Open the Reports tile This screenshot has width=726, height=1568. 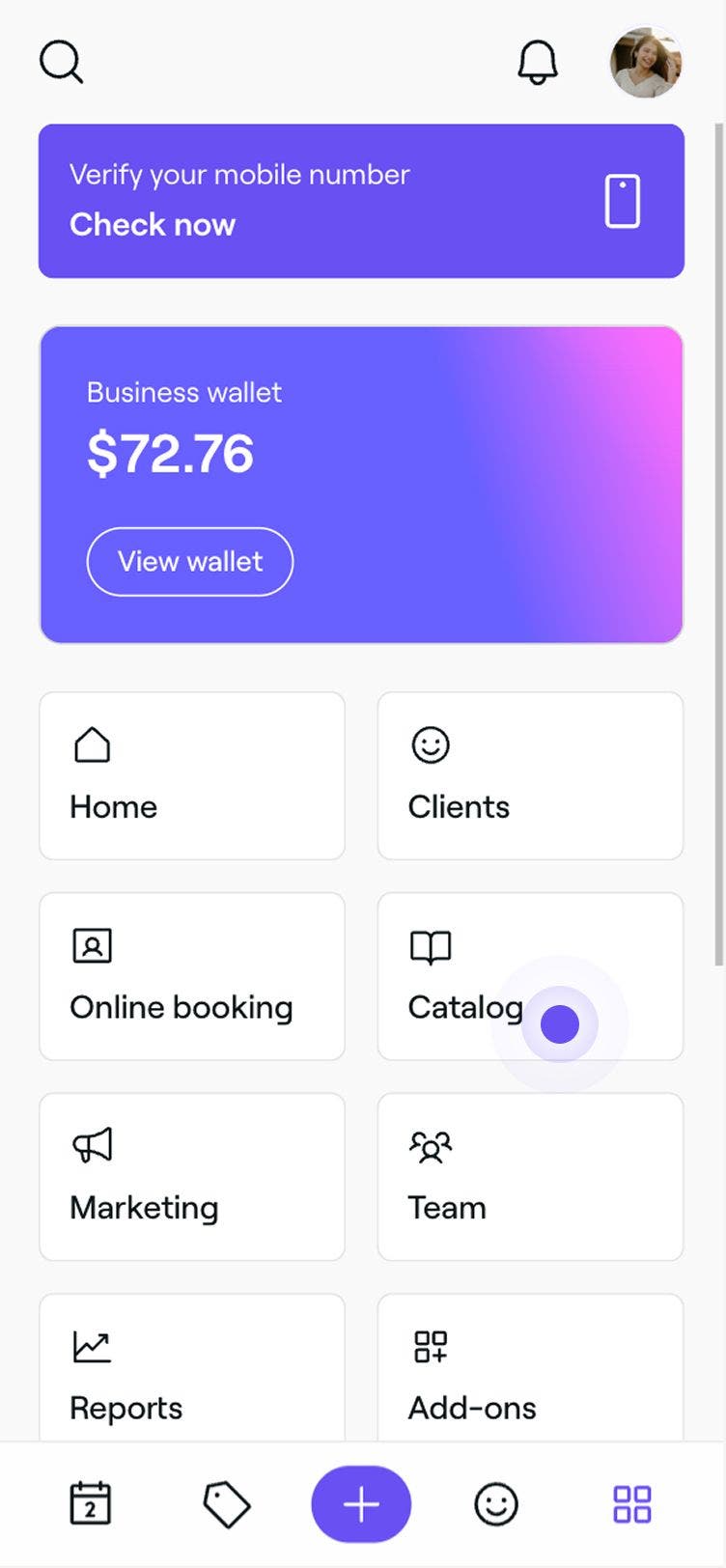(192, 1371)
